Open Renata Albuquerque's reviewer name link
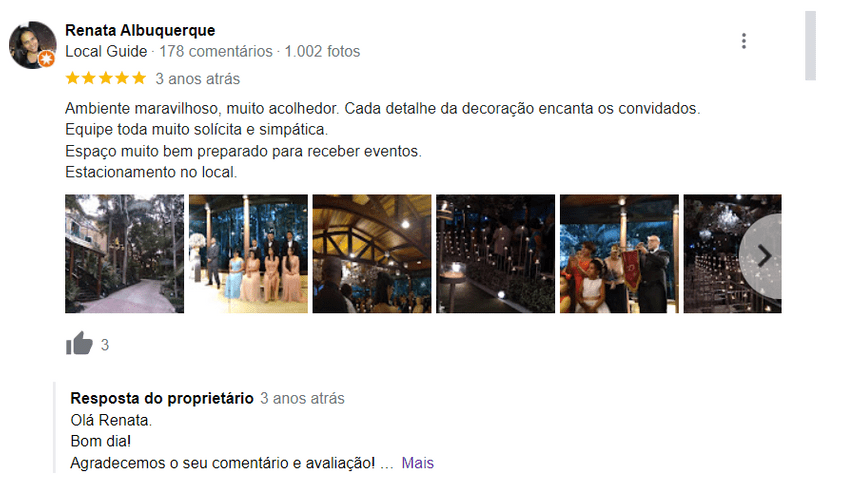841x502 pixels. pyautogui.click(x=139, y=31)
